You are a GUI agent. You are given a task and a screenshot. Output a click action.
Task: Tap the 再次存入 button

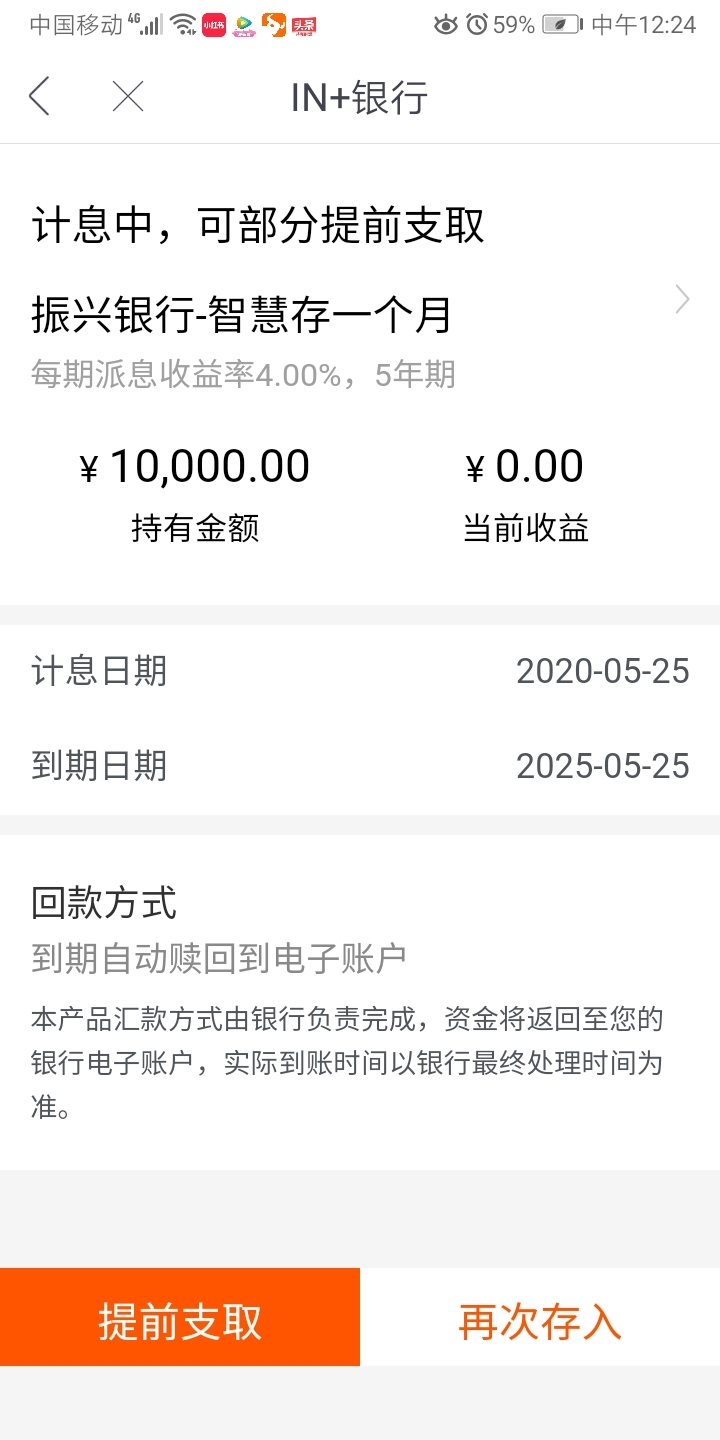540,1317
